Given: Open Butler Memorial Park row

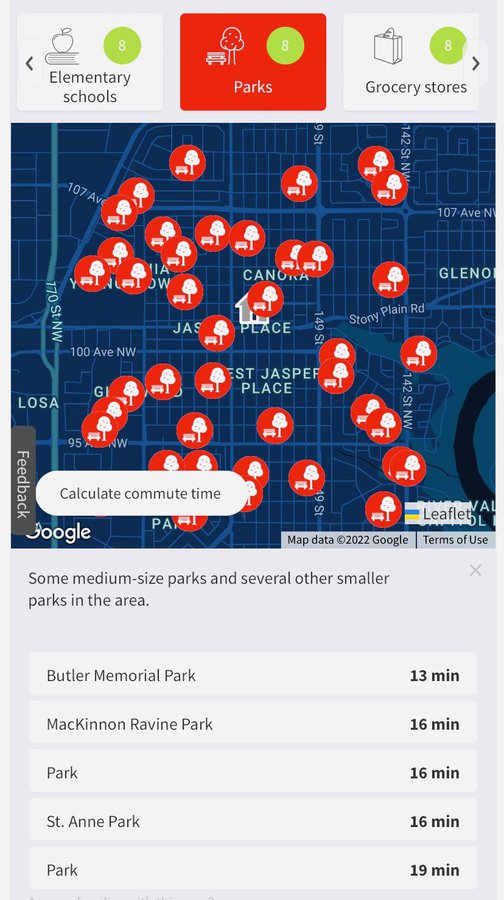Looking at the screenshot, I should coord(253,676).
